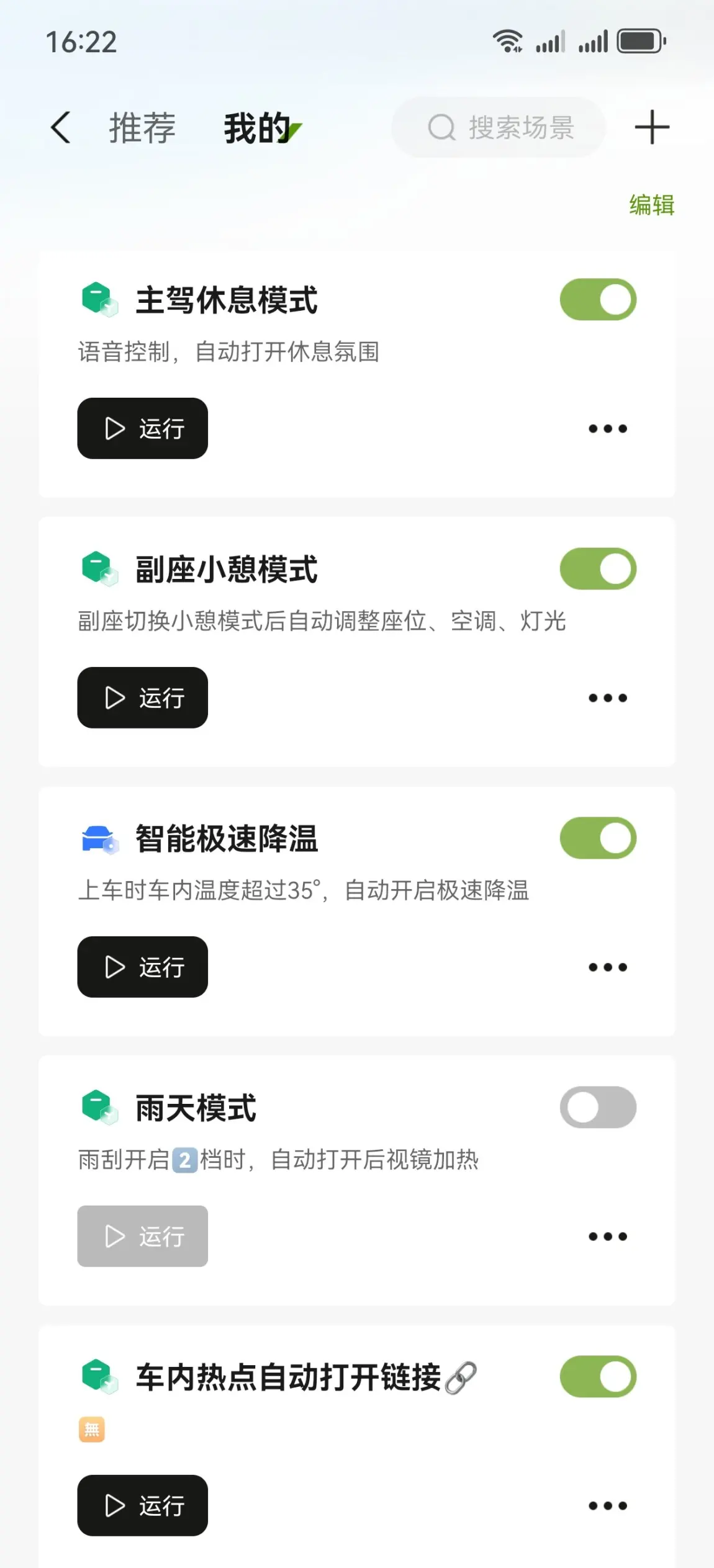Viewport: 714px width, 1568px height.
Task: Open more options for 雨天模式
Action: click(608, 1237)
